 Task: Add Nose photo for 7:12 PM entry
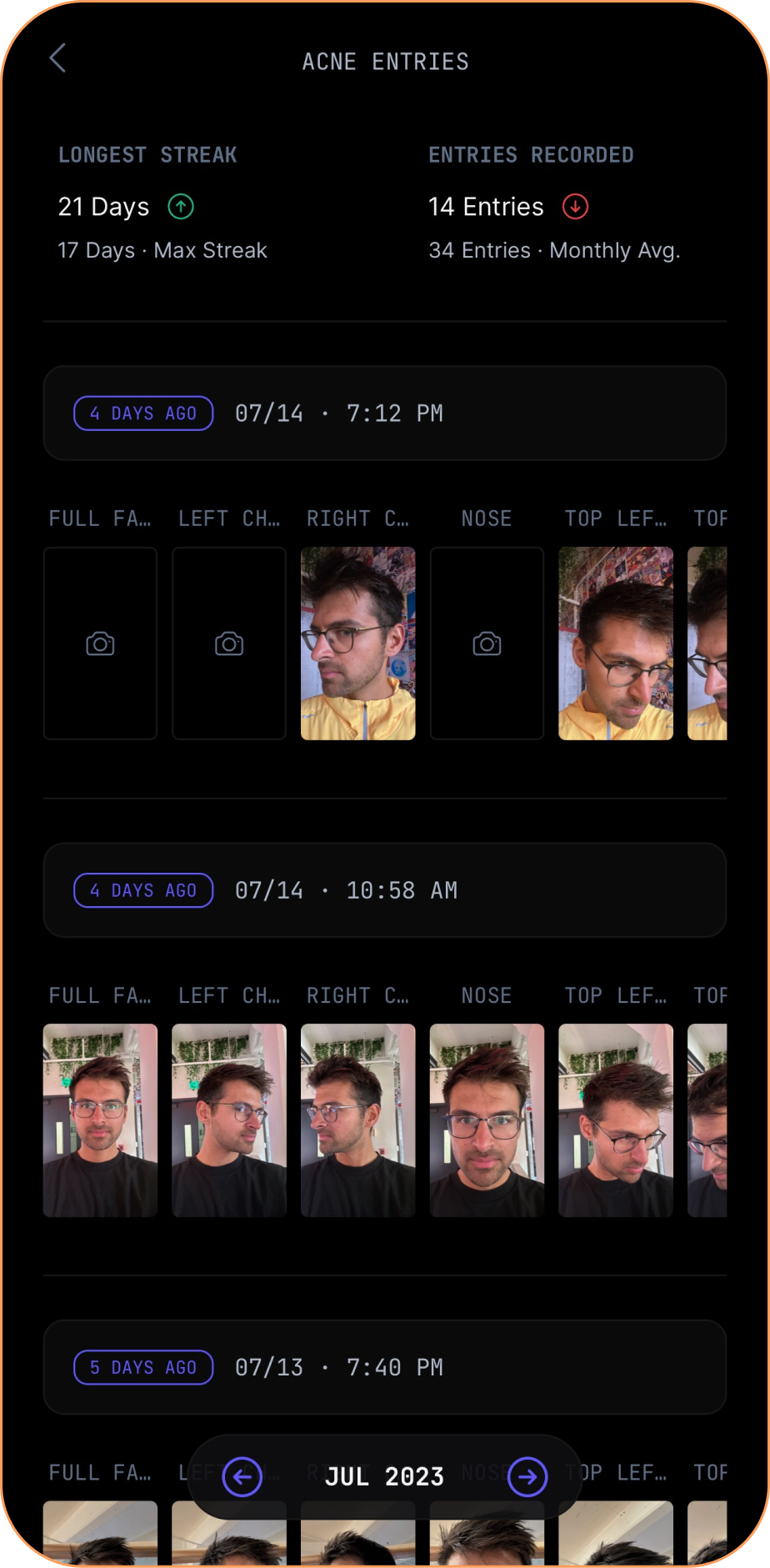487,644
